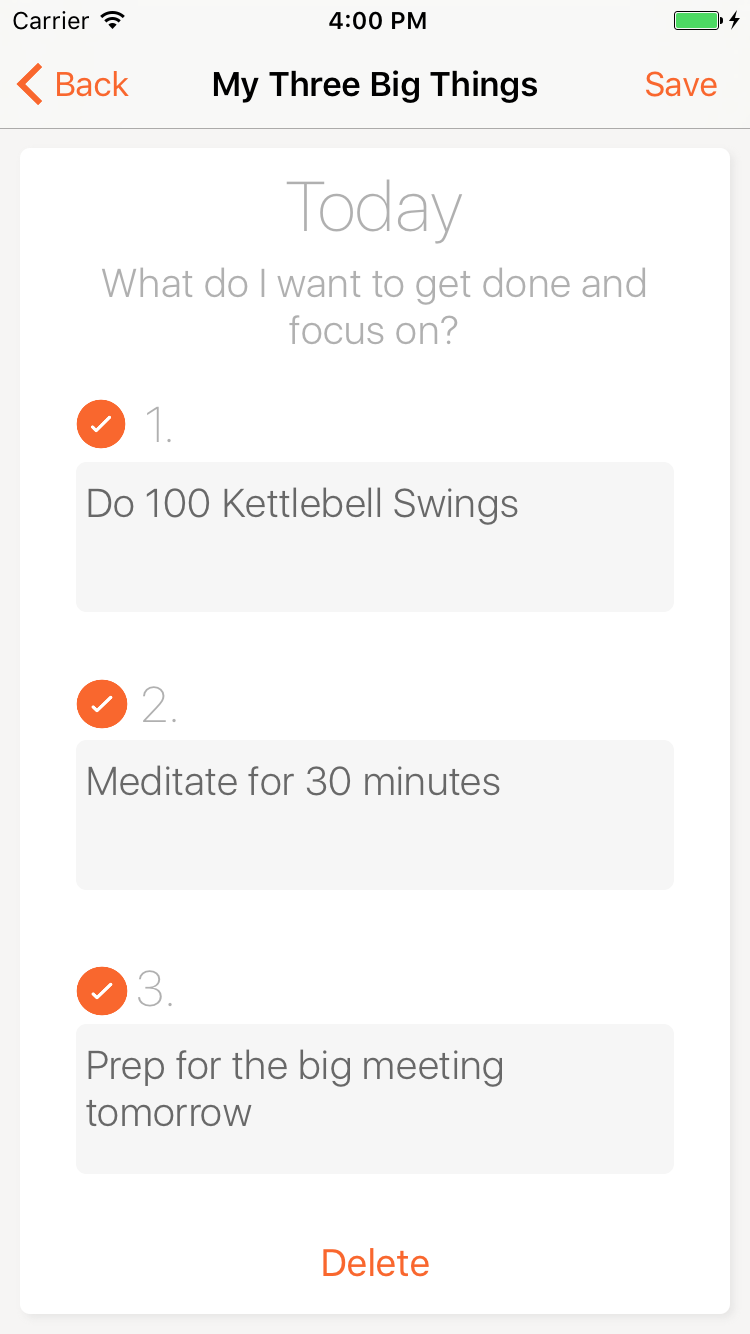Uncheck the checkmark for item 1
The width and height of the screenshot is (750, 1334).
101,424
